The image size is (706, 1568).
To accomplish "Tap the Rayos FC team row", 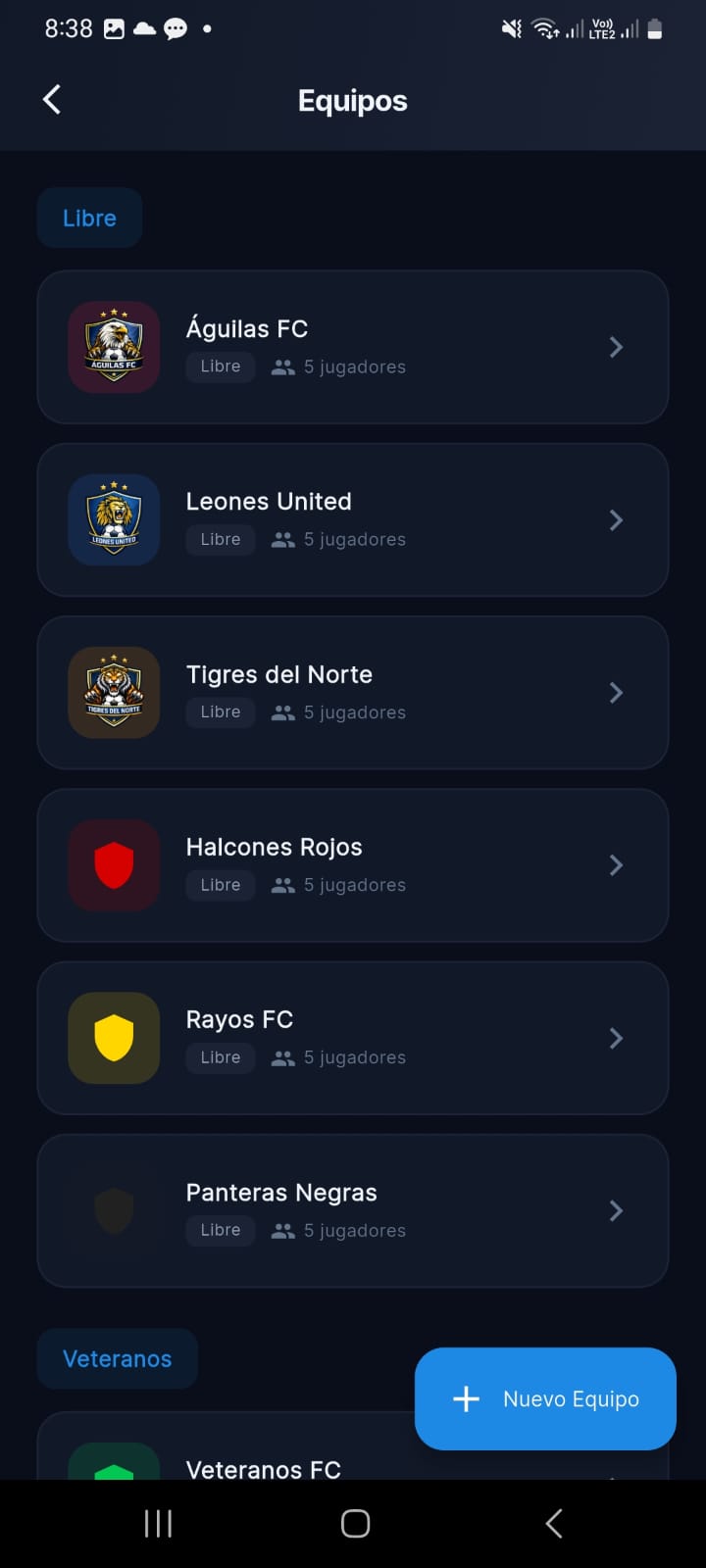I will coord(353,1038).
